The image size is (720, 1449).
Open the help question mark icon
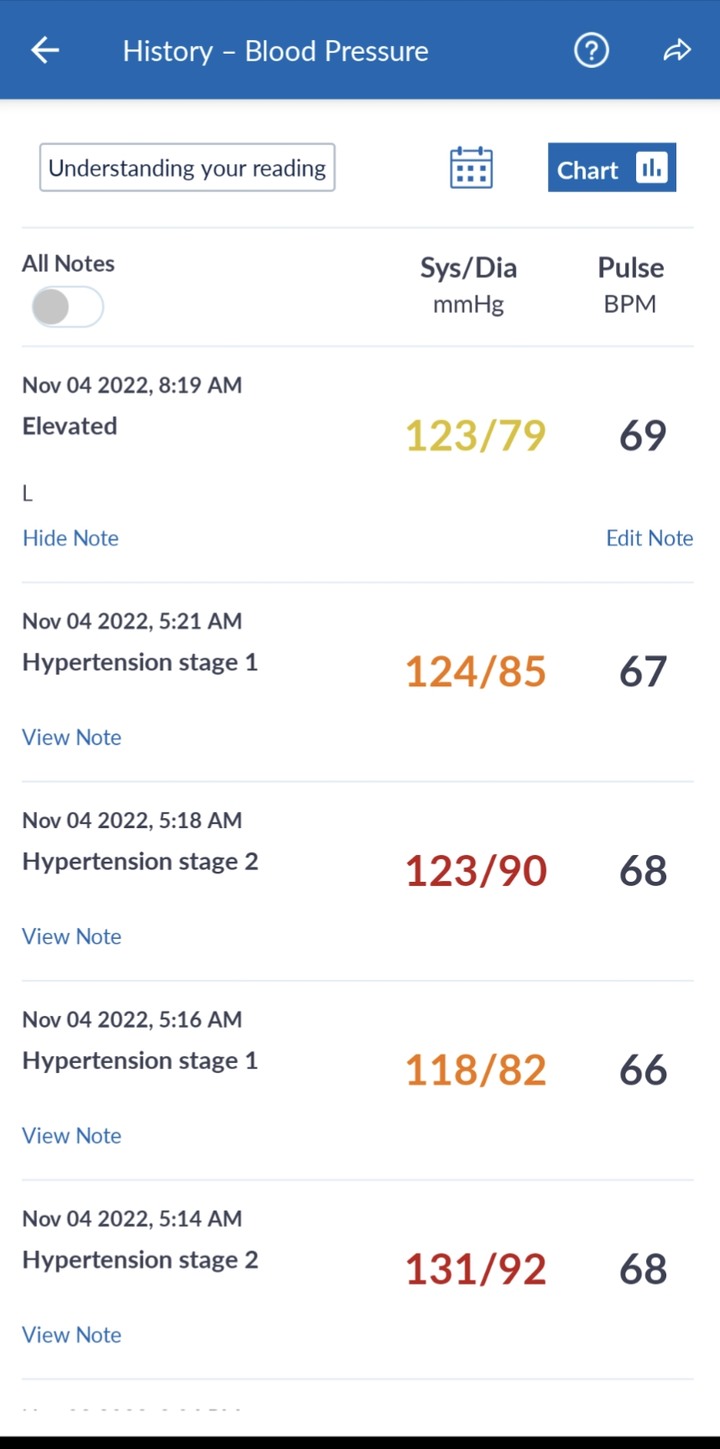pos(591,51)
